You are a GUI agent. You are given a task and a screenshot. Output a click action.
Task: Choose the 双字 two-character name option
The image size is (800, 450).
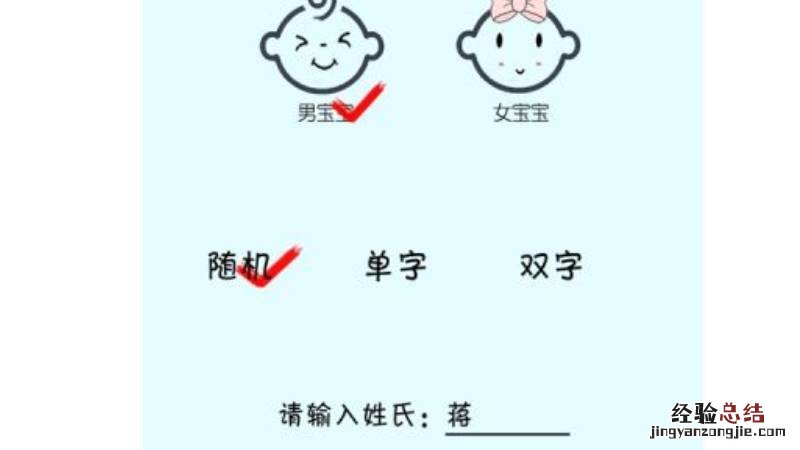tap(551, 266)
